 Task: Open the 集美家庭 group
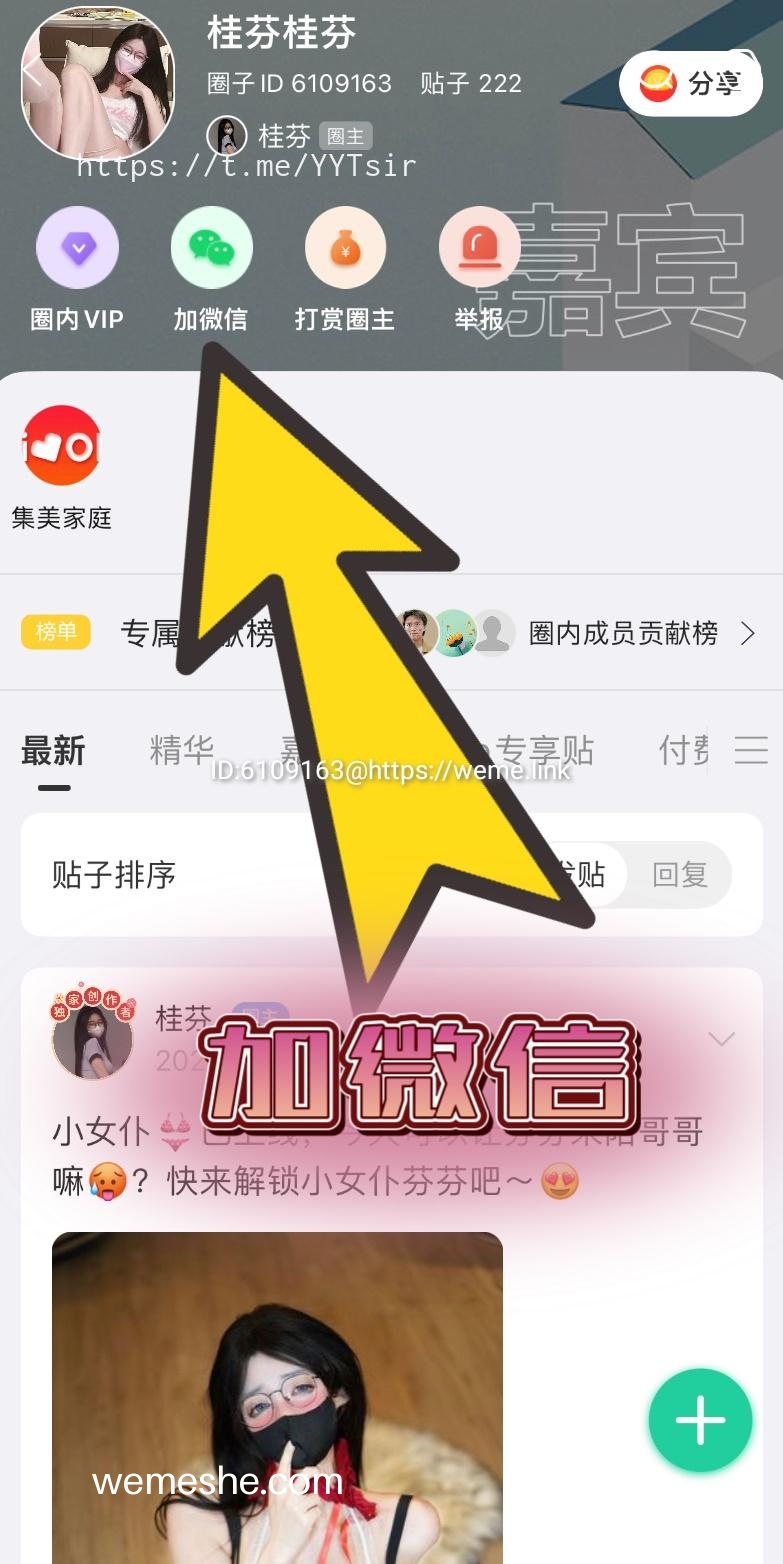pyautogui.click(x=62, y=468)
